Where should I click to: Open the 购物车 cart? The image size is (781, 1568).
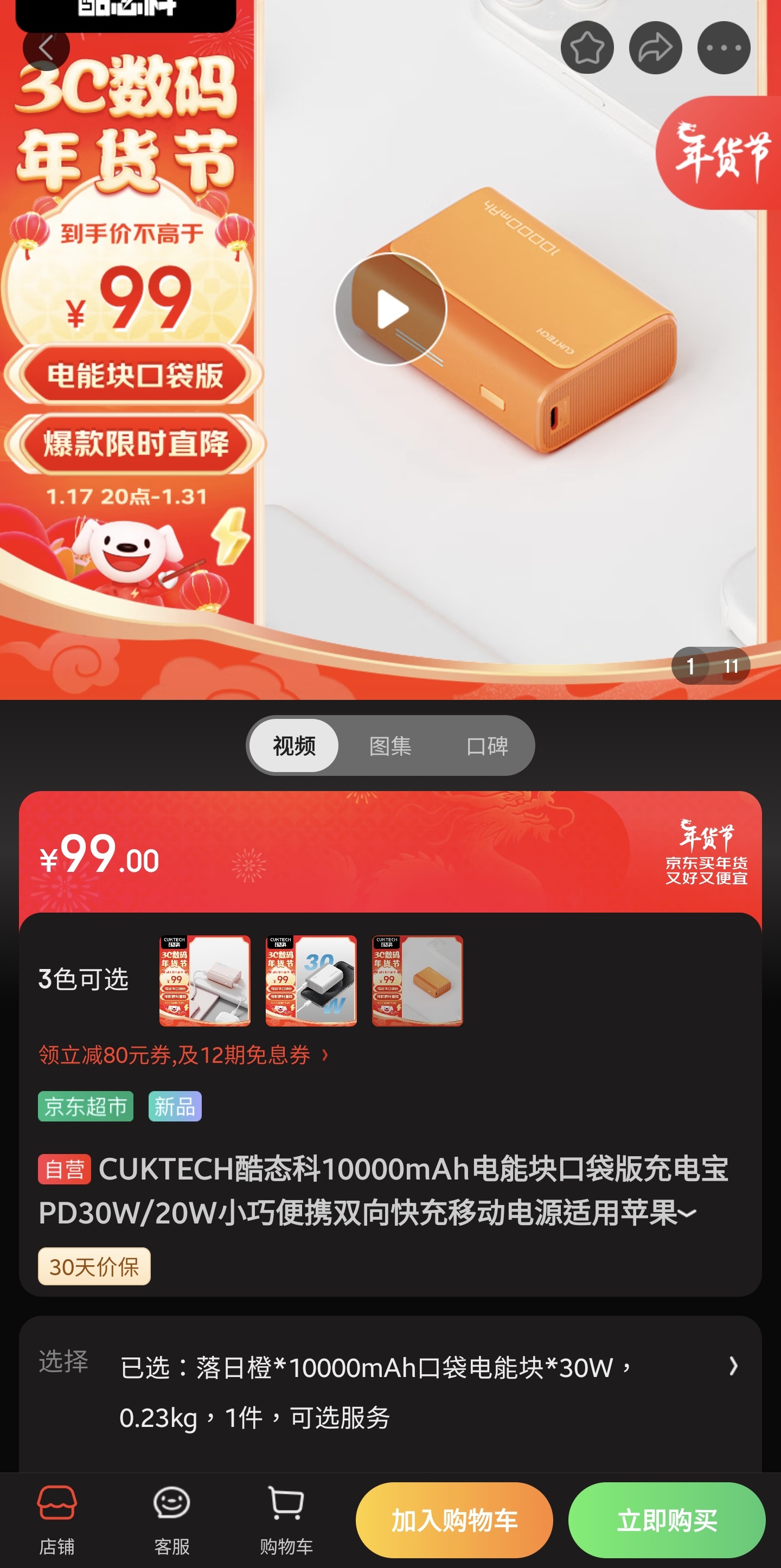pyautogui.click(x=286, y=1519)
